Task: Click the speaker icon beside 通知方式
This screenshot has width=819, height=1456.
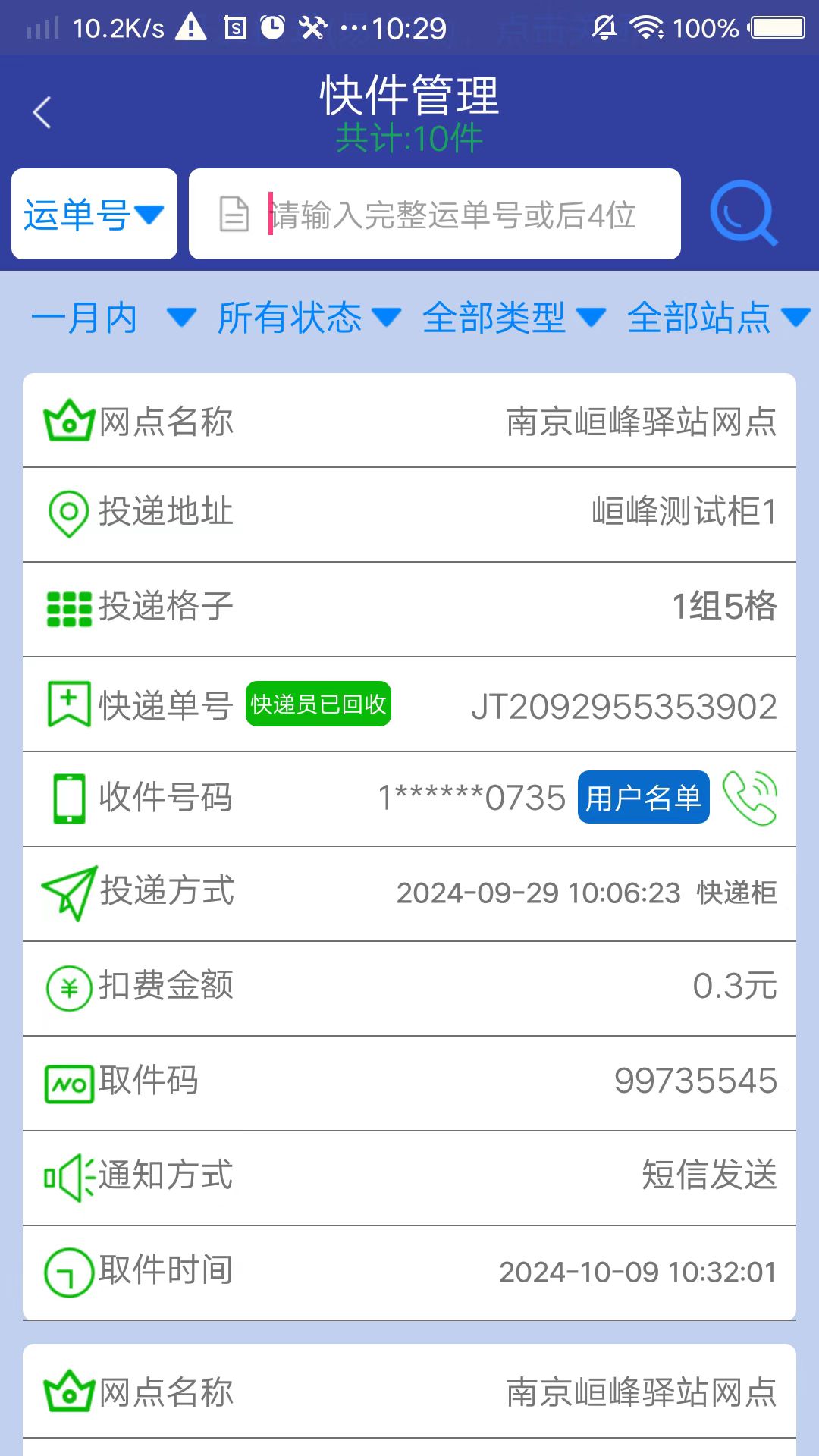Action: (x=68, y=1176)
